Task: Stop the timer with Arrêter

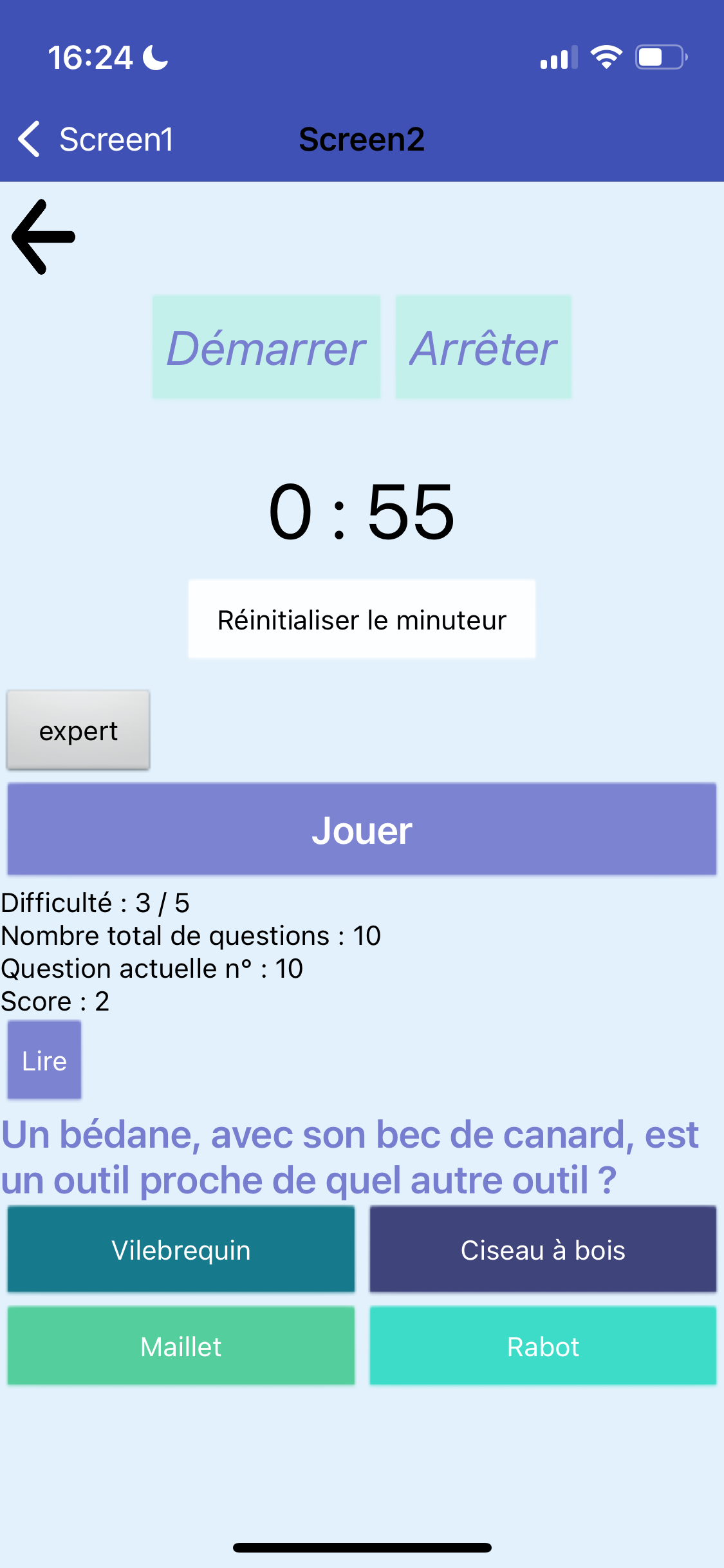Action: click(483, 348)
